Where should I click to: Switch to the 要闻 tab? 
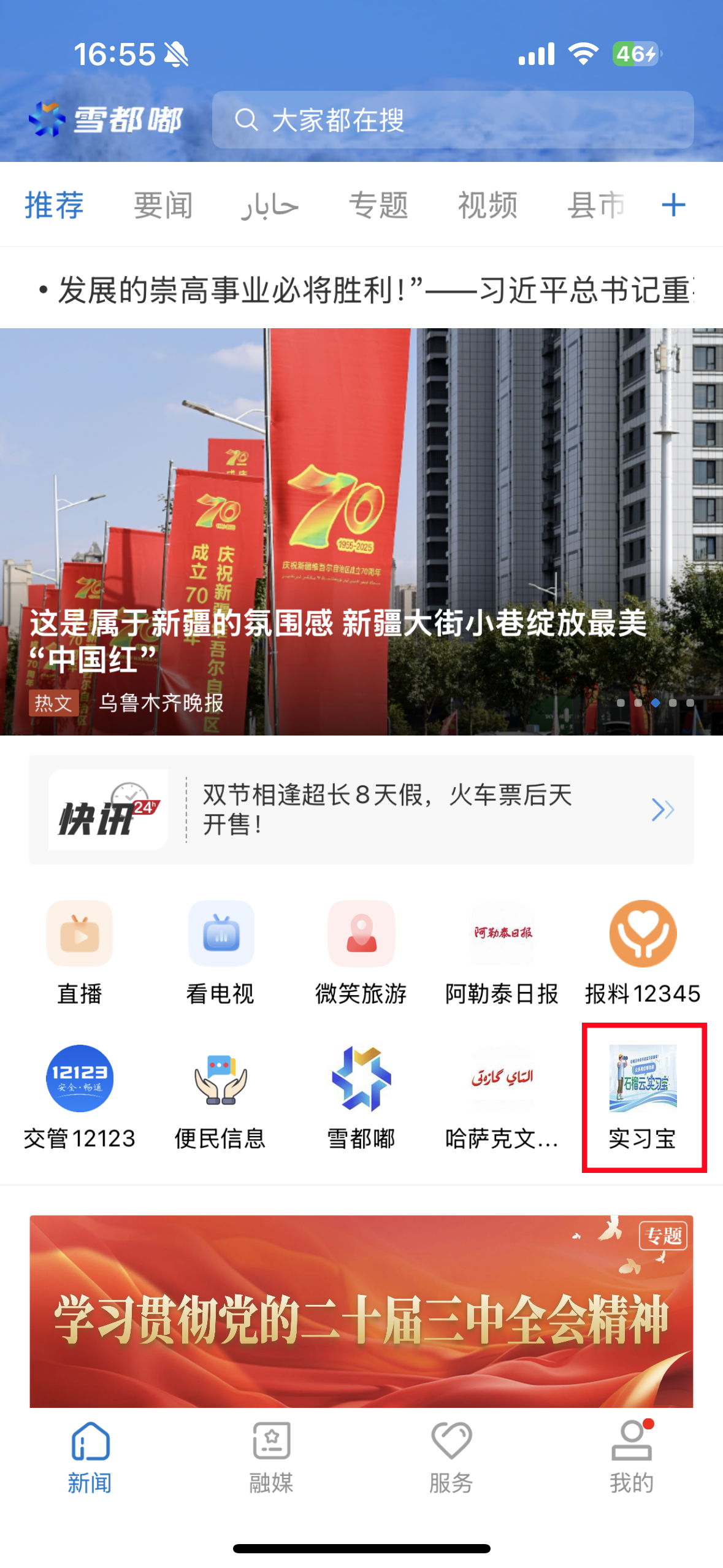163,205
